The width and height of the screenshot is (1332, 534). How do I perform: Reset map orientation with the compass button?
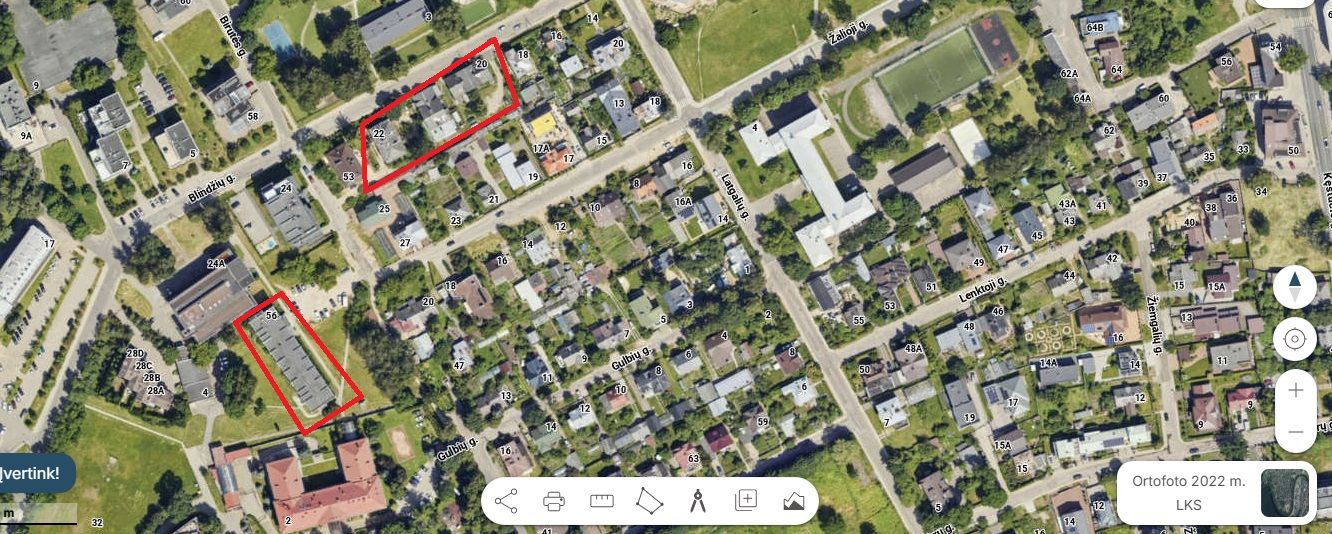point(1295,287)
